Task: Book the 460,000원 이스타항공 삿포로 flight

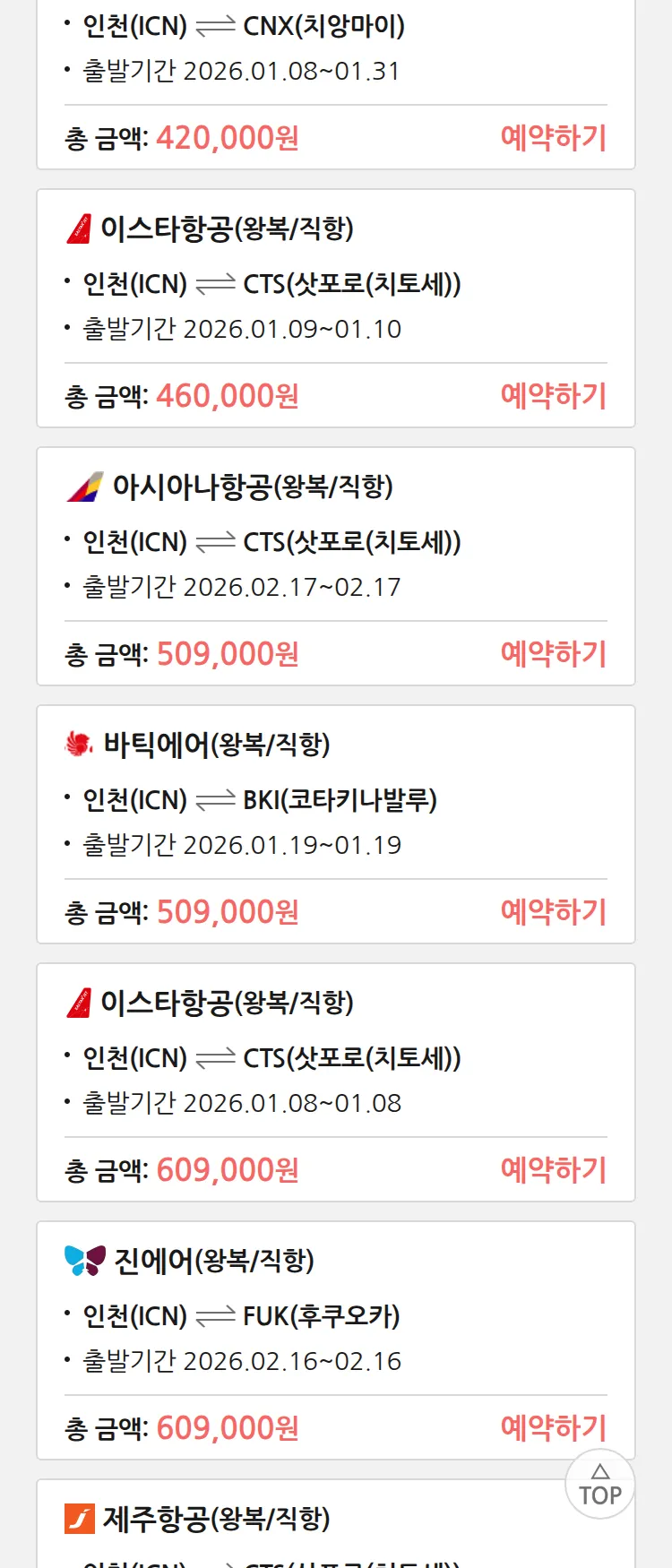Action: click(553, 396)
